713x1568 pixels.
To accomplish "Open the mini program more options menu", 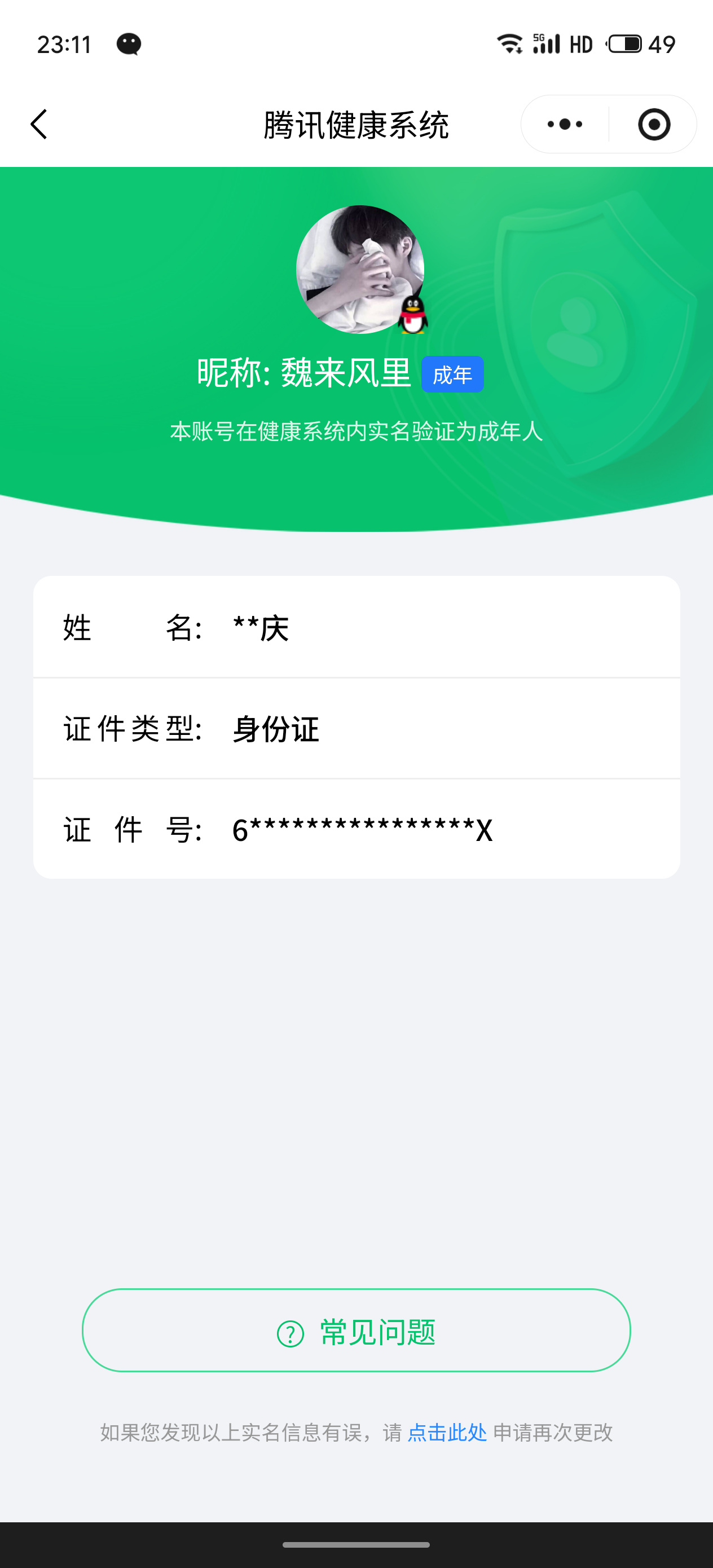I will click(565, 125).
